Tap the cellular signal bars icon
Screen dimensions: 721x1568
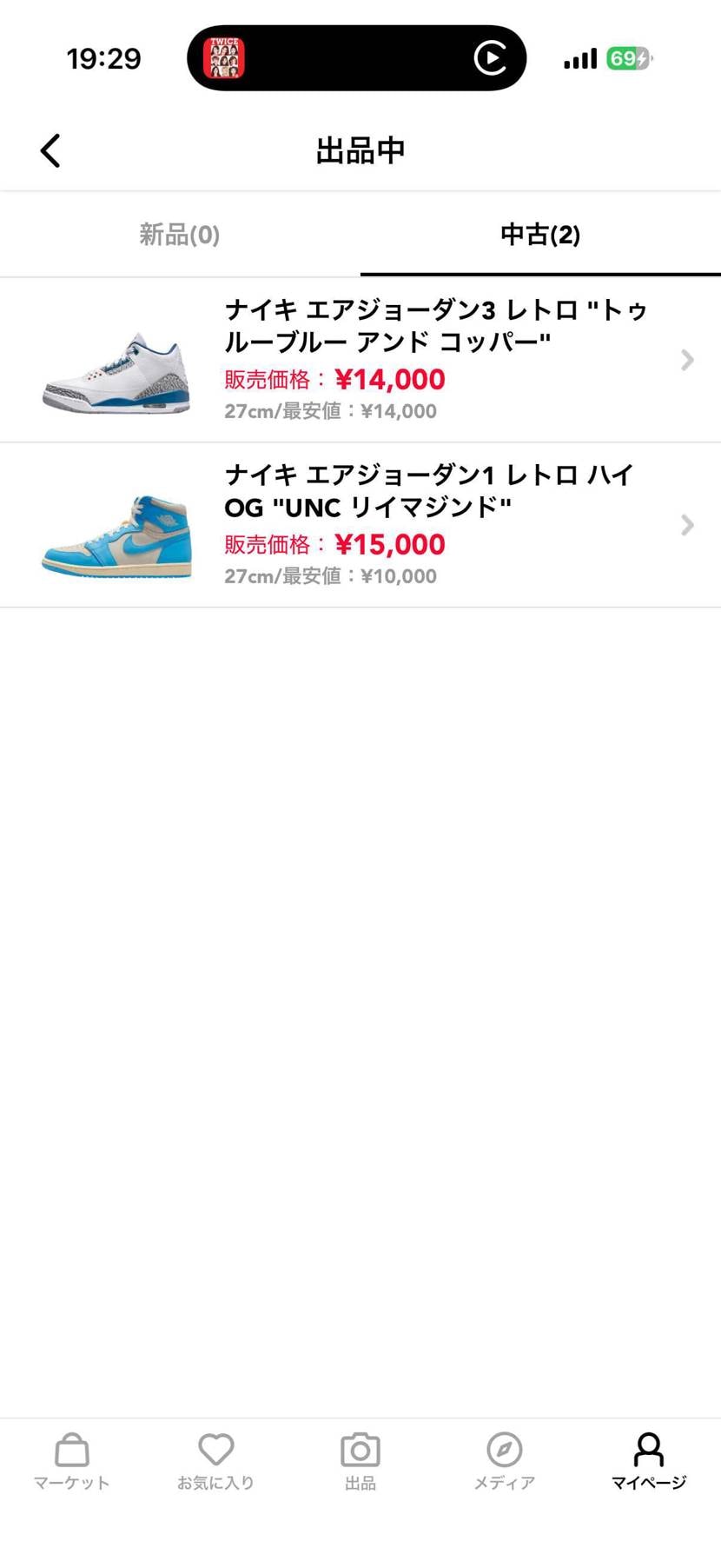(x=579, y=57)
